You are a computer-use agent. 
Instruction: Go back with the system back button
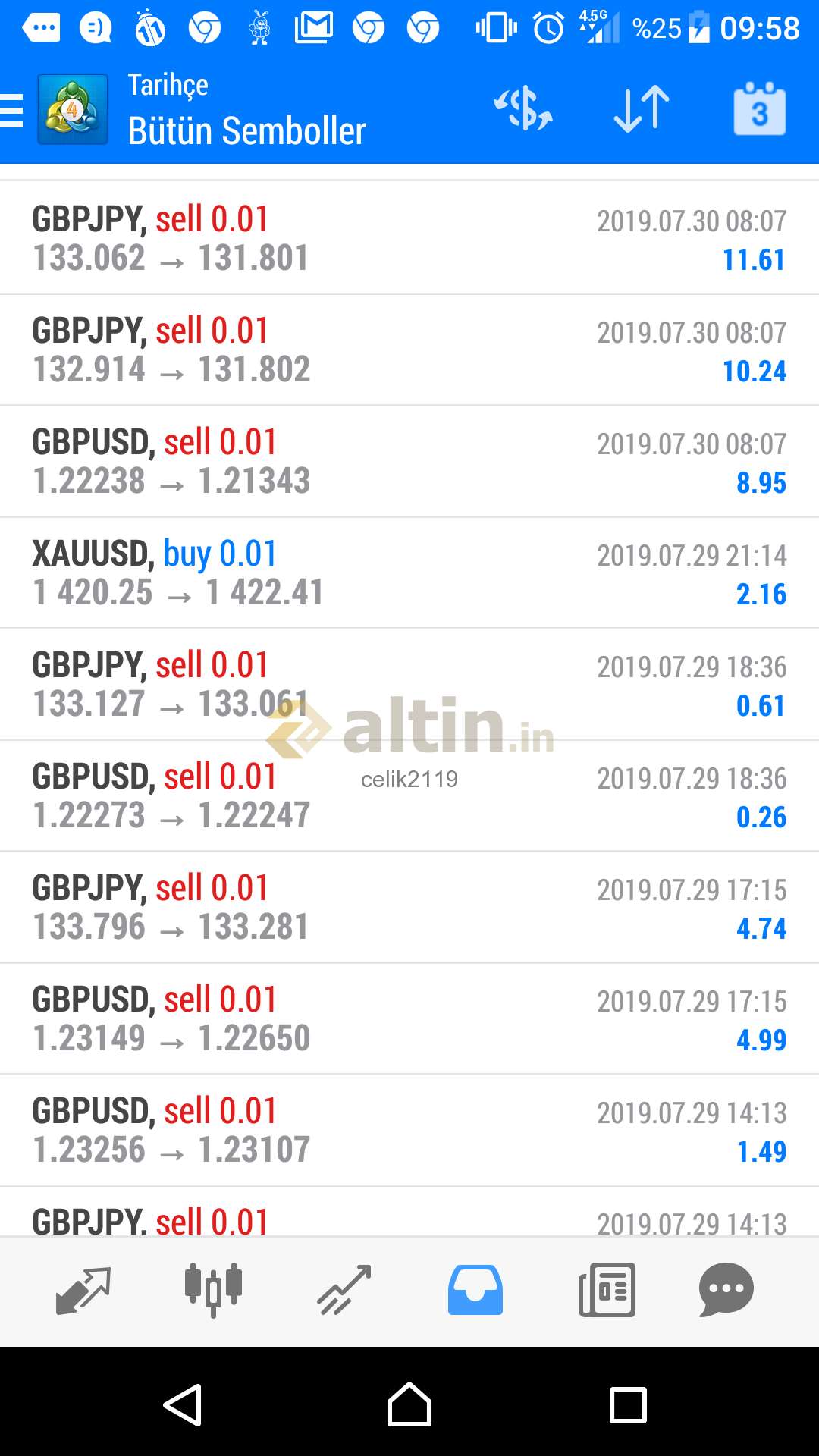click(183, 1405)
